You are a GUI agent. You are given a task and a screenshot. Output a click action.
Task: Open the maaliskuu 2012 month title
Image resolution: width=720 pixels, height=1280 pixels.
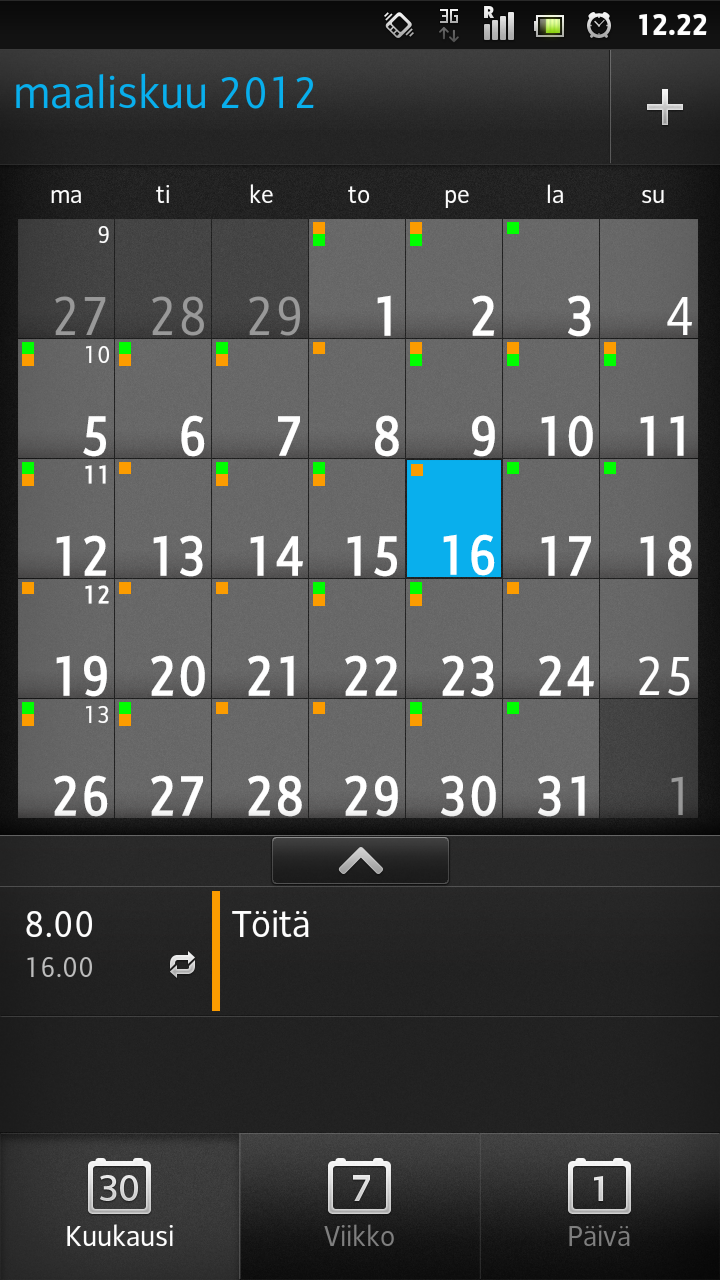(x=165, y=94)
